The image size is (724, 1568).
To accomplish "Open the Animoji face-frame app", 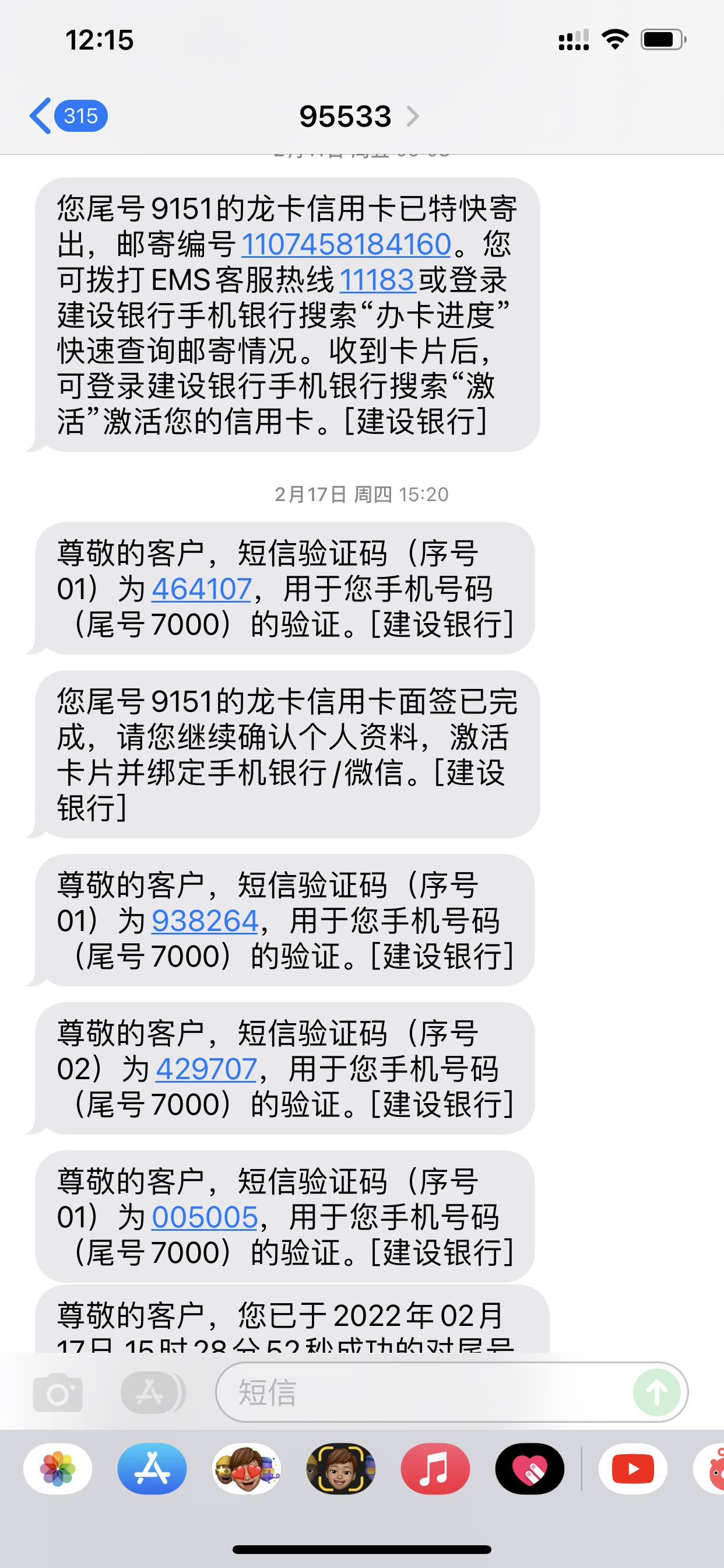I will coord(340,1469).
